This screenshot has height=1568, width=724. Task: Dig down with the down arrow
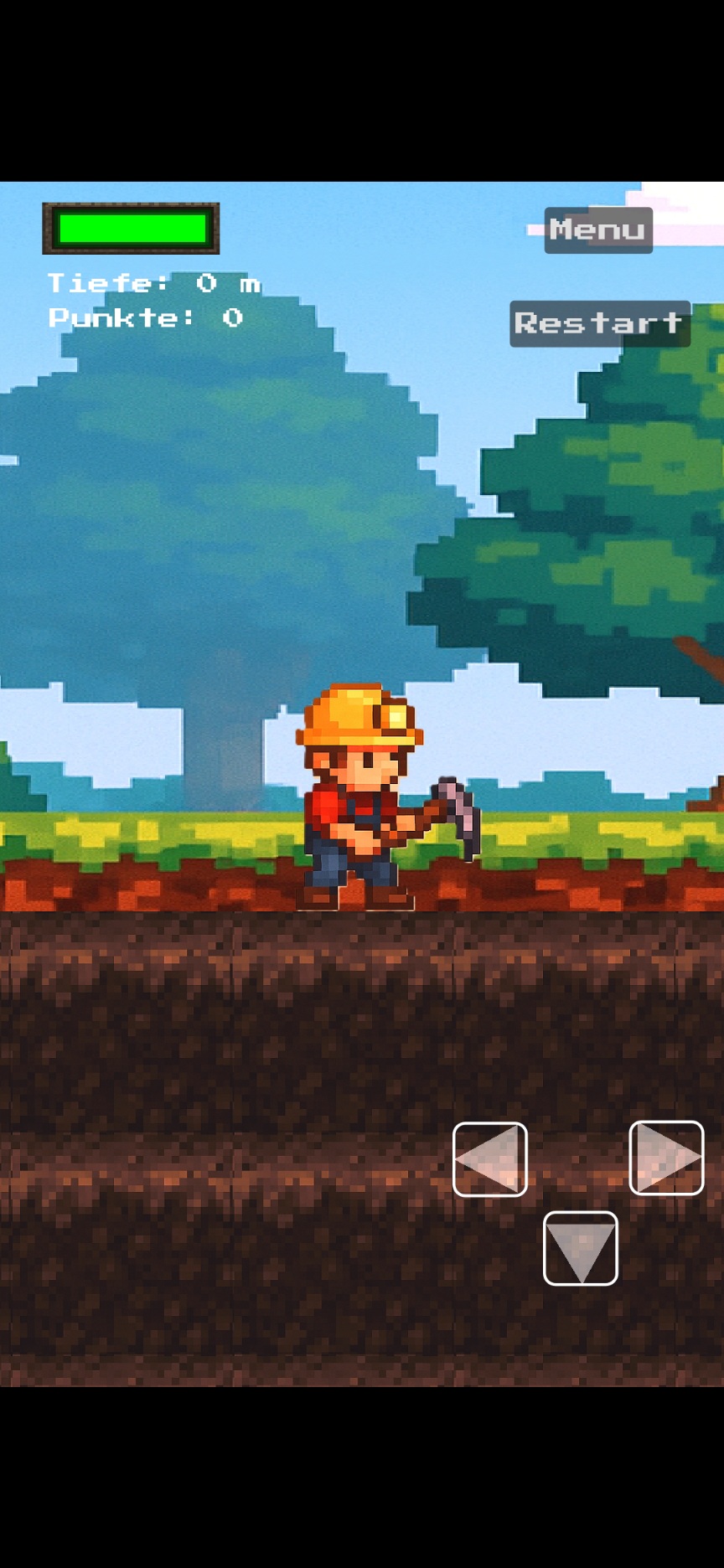[581, 1248]
